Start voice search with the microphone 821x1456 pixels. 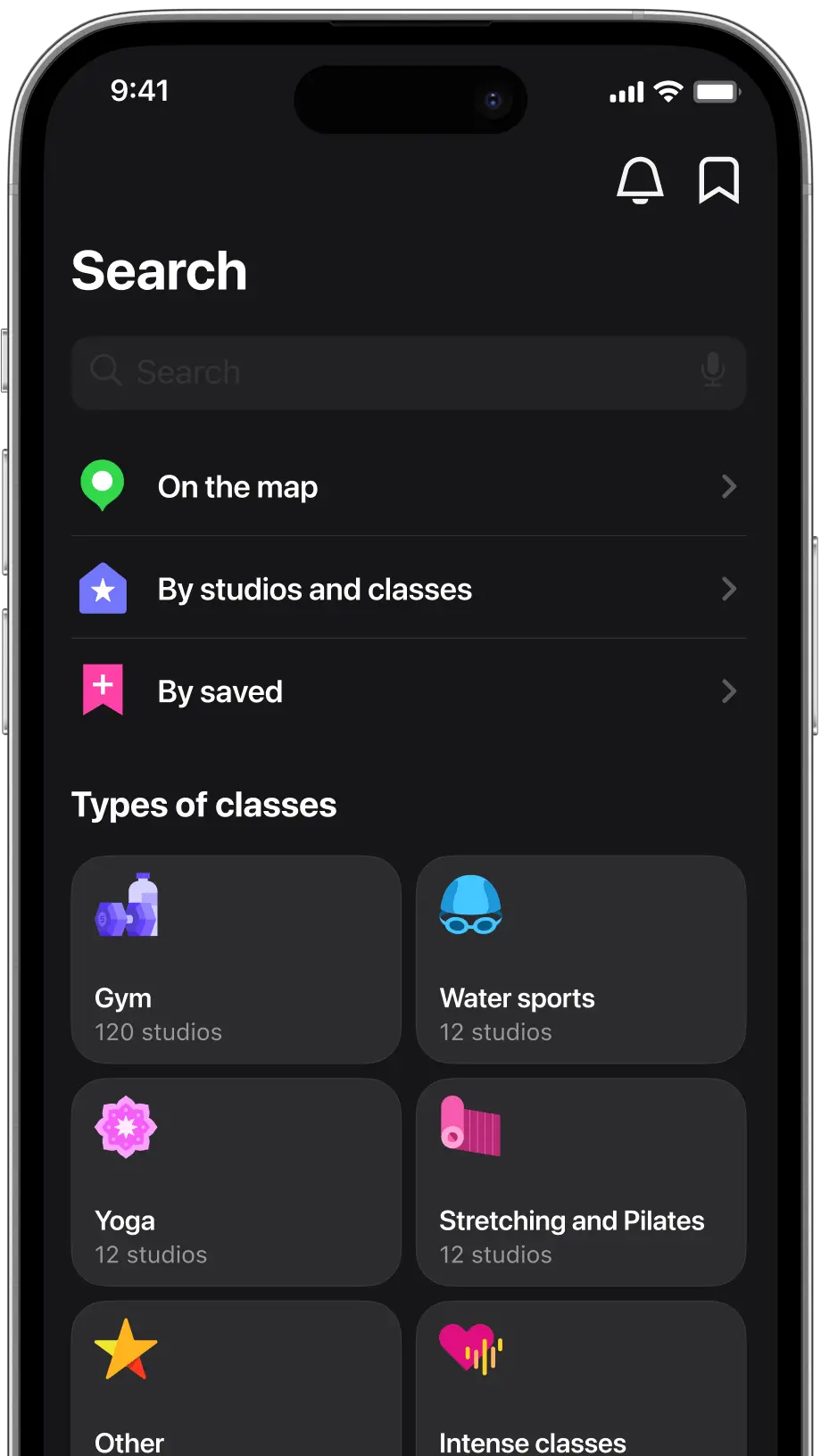point(712,370)
